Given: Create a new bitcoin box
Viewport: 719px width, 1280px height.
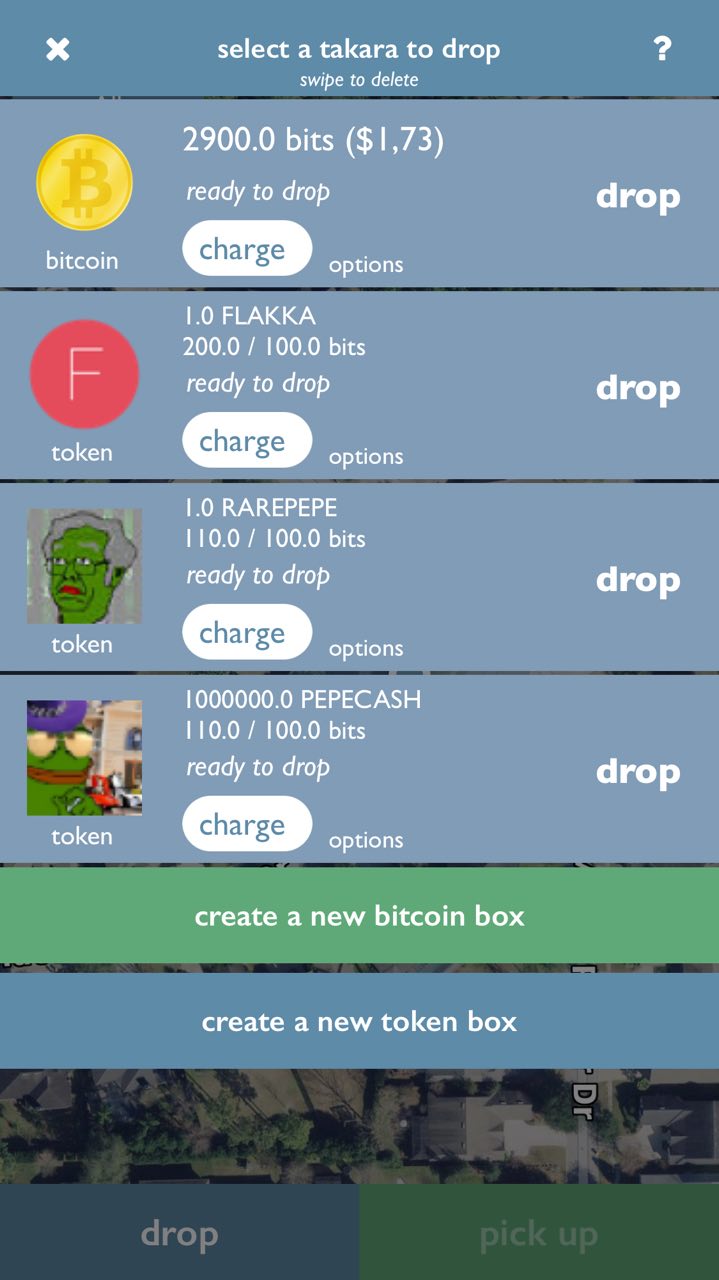Looking at the screenshot, I should pos(359,915).
